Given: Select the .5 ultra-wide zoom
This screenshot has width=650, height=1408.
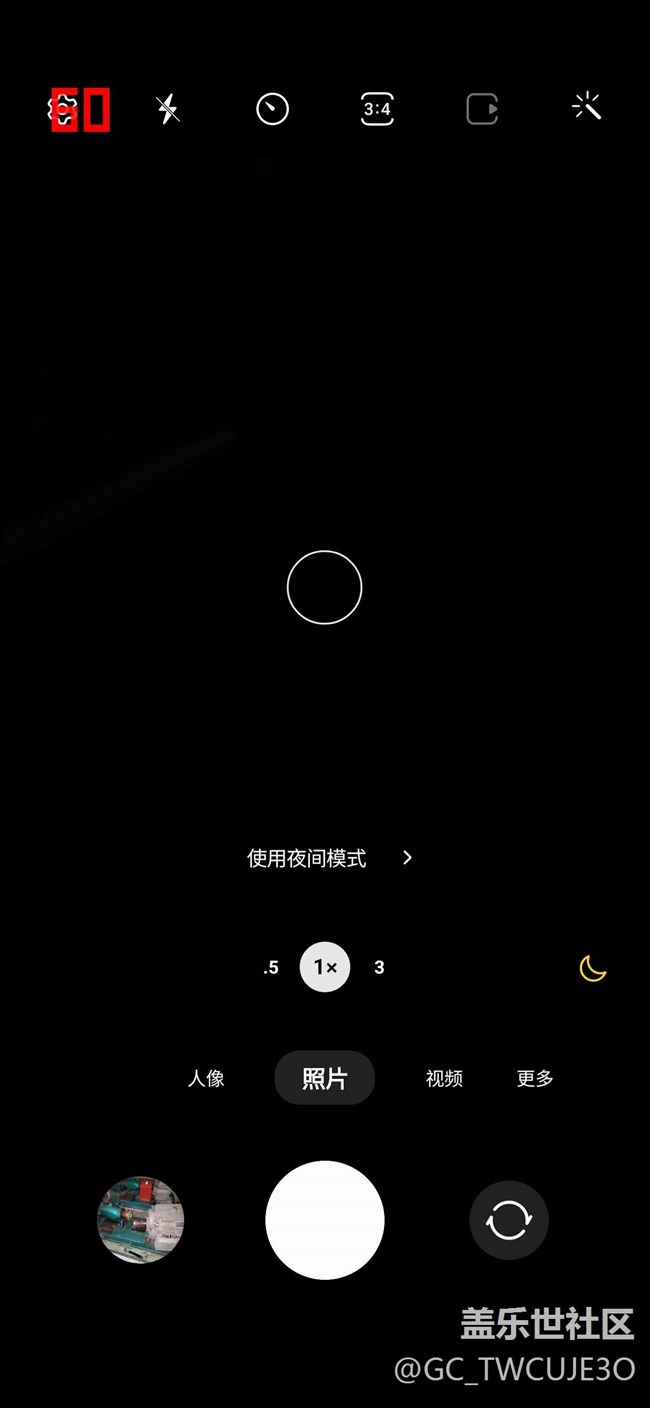Looking at the screenshot, I should (271, 967).
